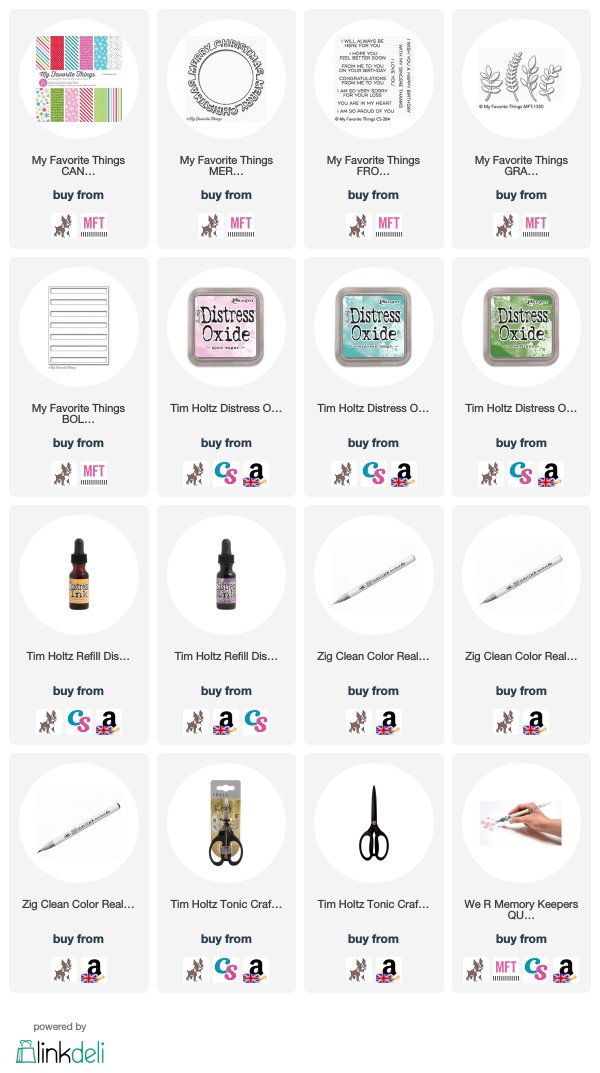Open the My Favorite Things FRO… sentiment stamp card

[x=374, y=79]
